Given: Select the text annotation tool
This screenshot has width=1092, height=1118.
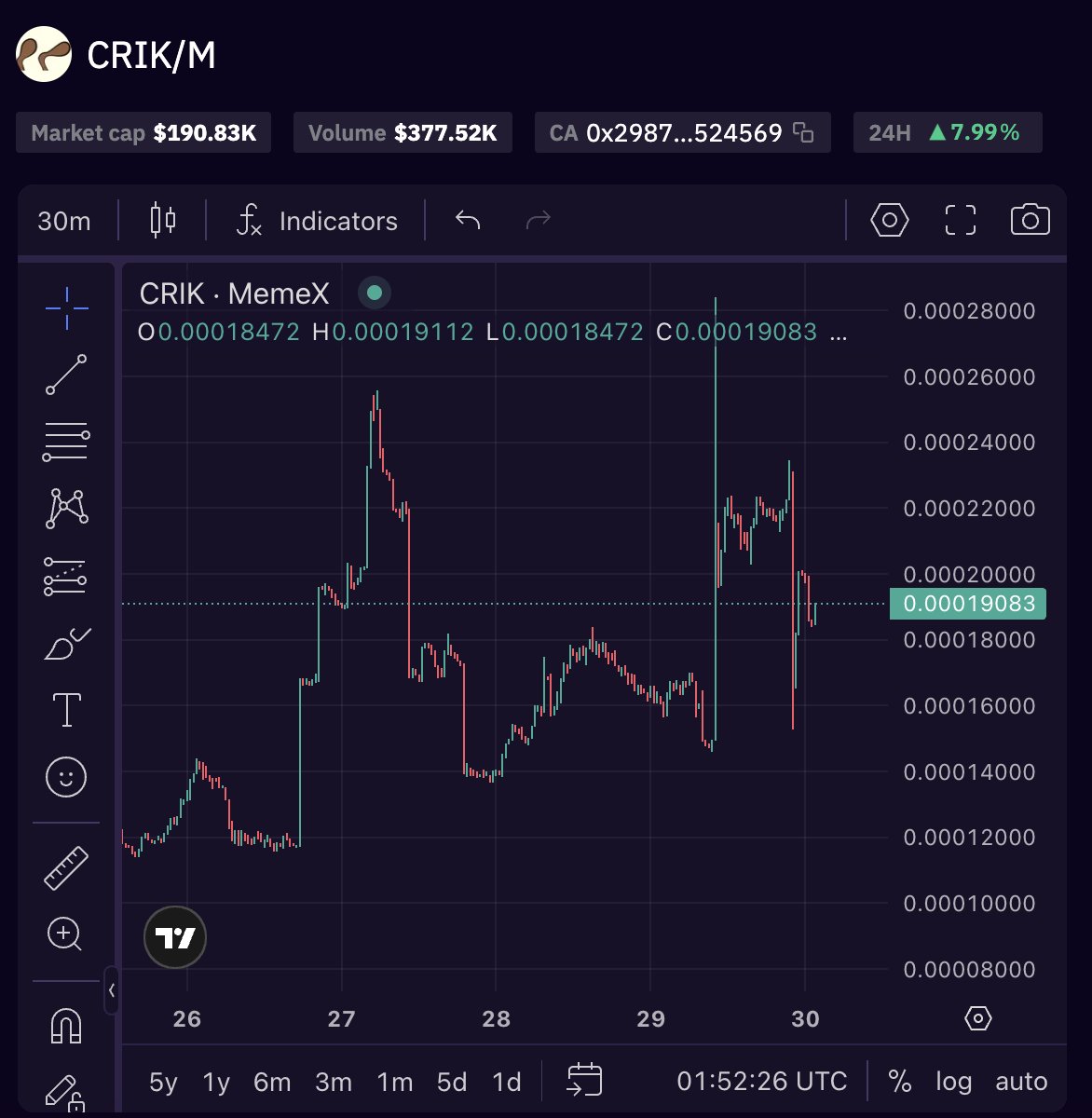Looking at the screenshot, I should tap(66, 710).
